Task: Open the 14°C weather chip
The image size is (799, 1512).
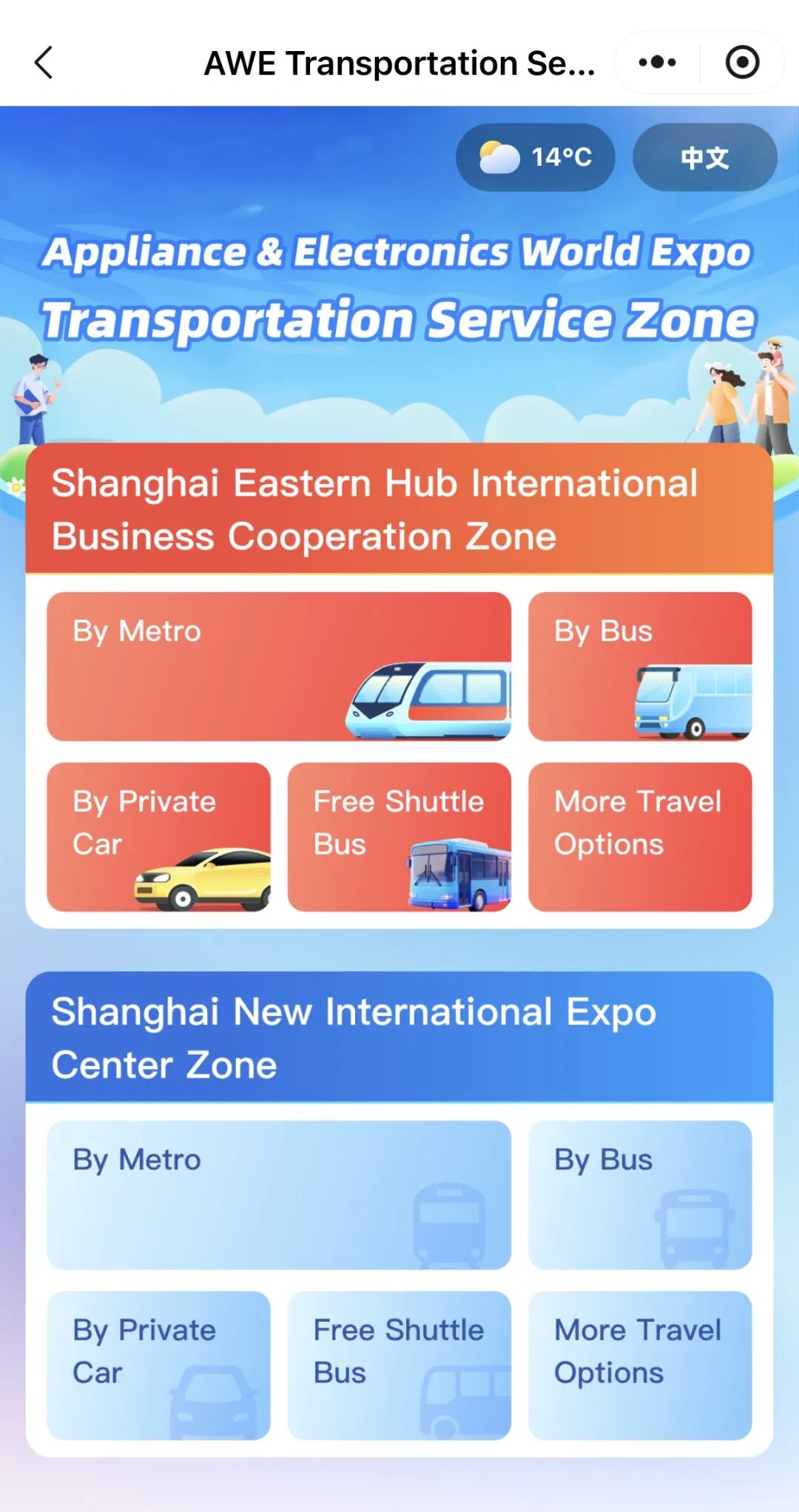Action: [x=536, y=158]
